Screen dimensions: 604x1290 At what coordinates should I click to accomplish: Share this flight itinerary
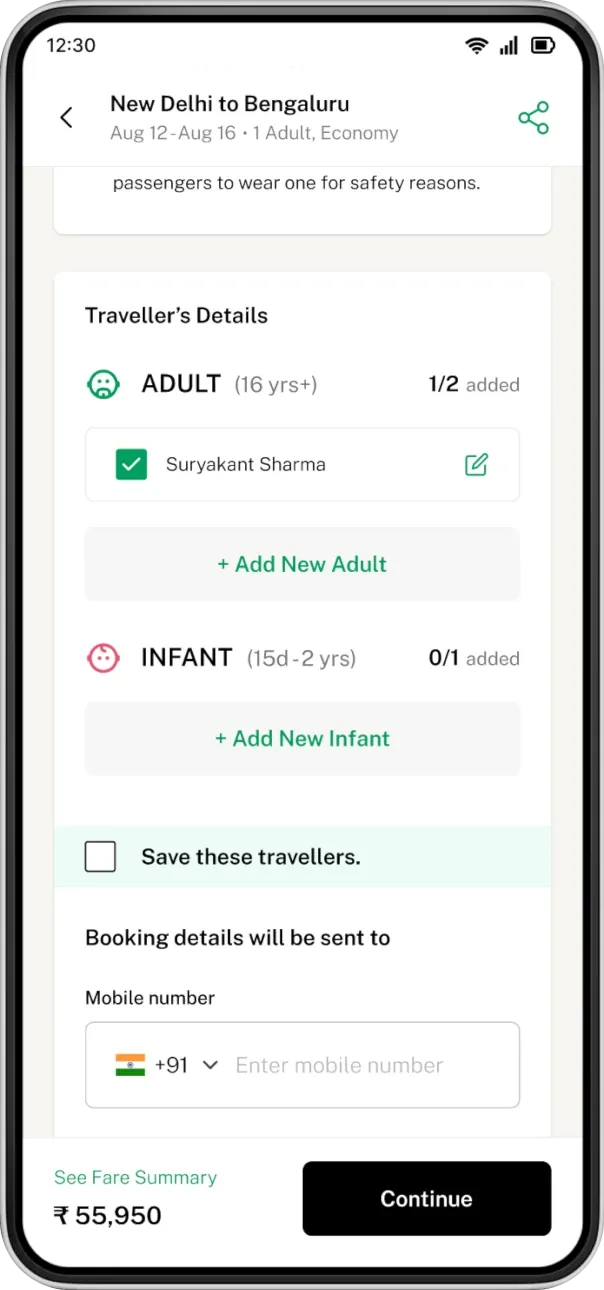click(x=534, y=117)
